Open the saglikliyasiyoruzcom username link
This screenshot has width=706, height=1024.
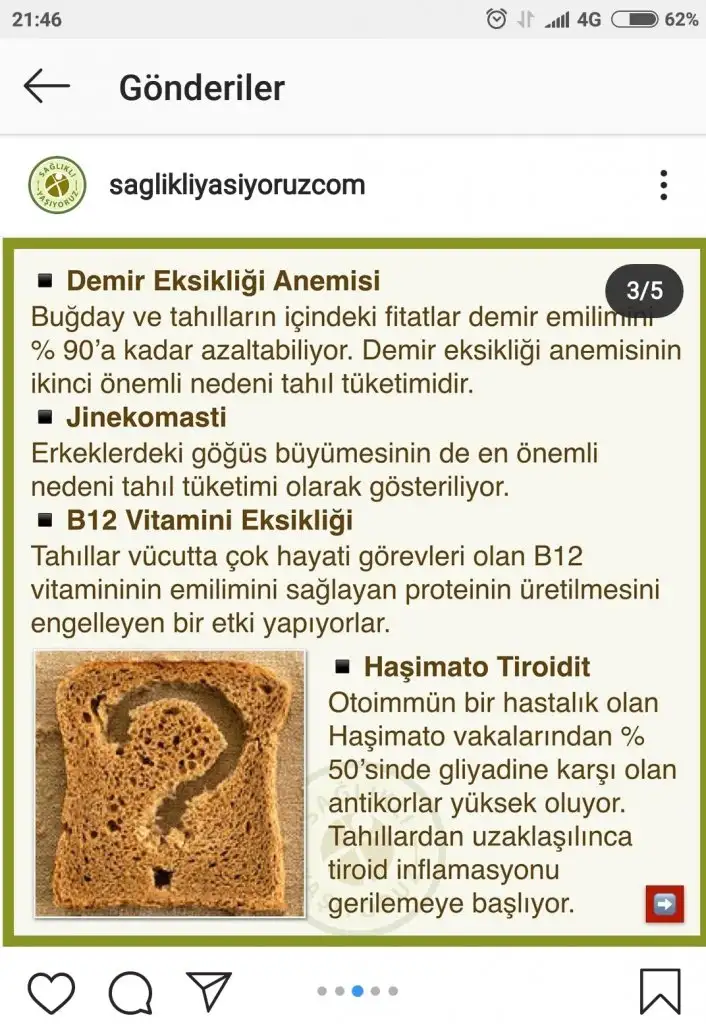coord(237,185)
